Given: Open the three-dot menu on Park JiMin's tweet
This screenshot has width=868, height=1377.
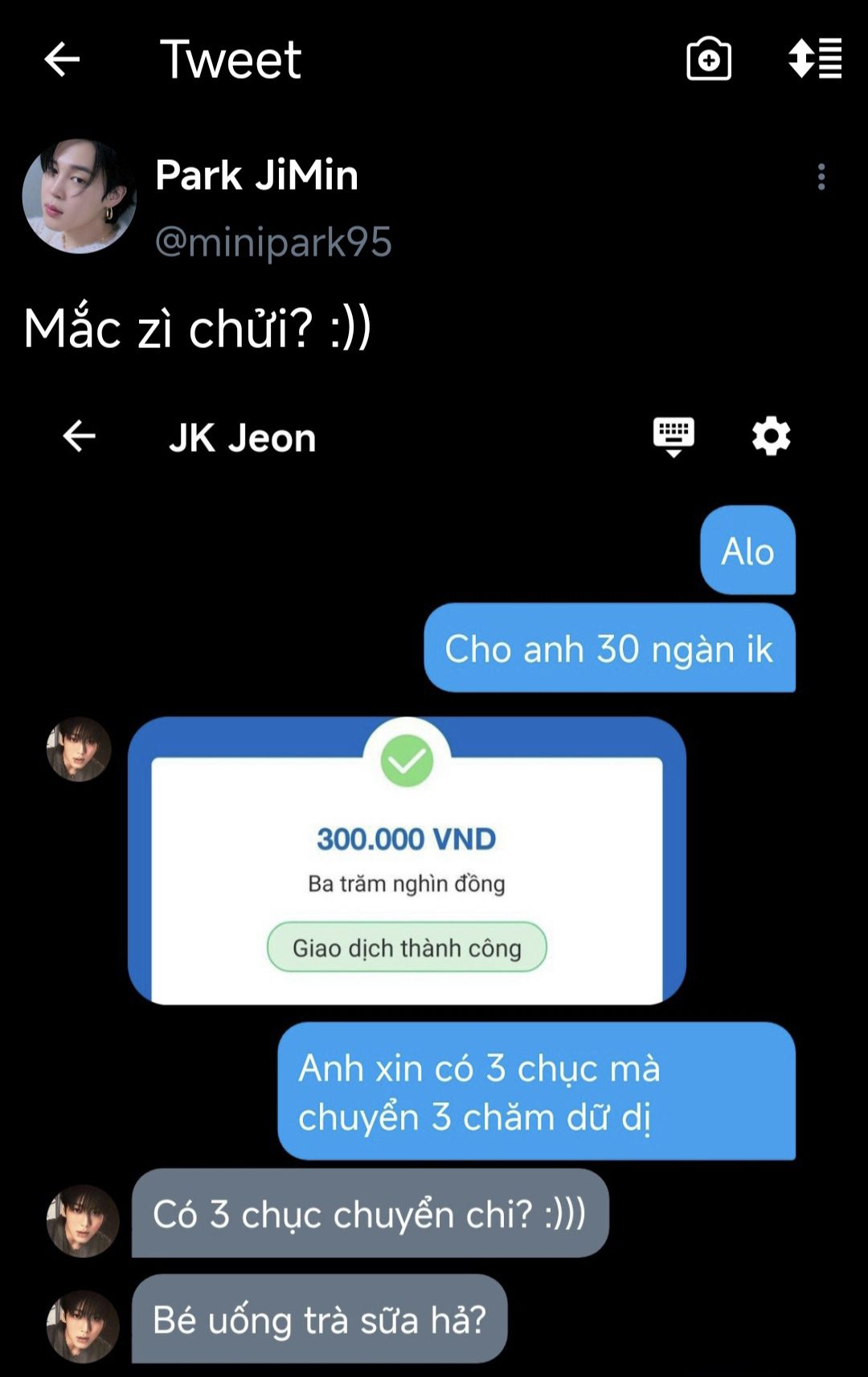Looking at the screenshot, I should pyautogui.click(x=821, y=177).
